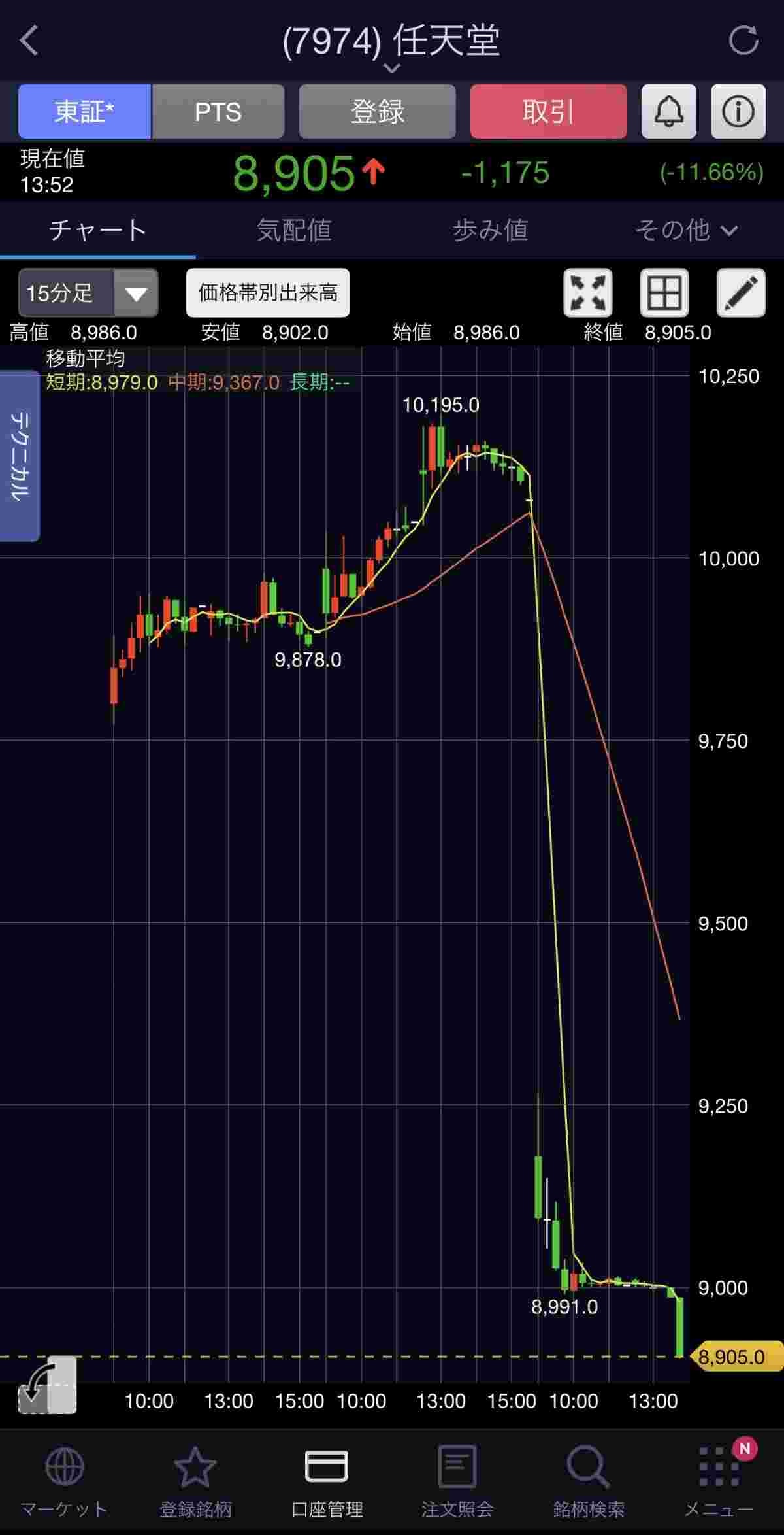Image resolution: width=784 pixels, height=1535 pixels.
Task: Open the 取引 trade button
Action: 548,112
